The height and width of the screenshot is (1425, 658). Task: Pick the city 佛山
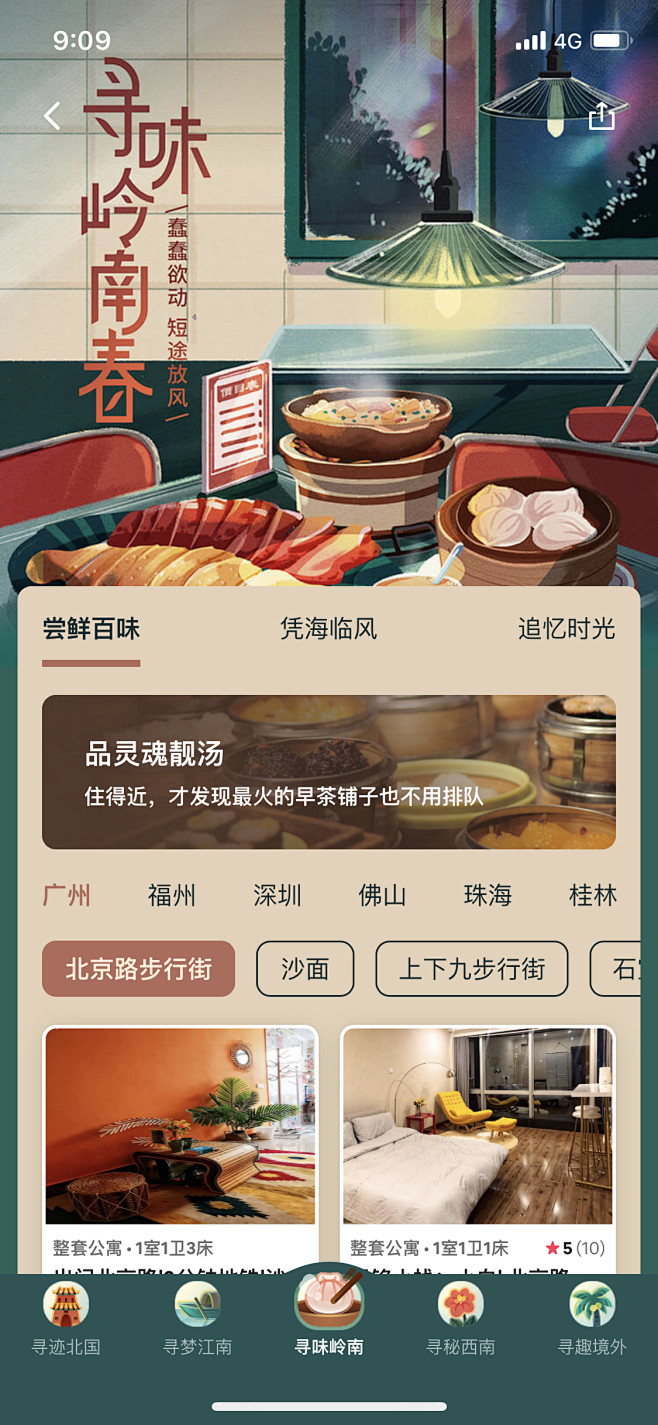click(x=382, y=895)
